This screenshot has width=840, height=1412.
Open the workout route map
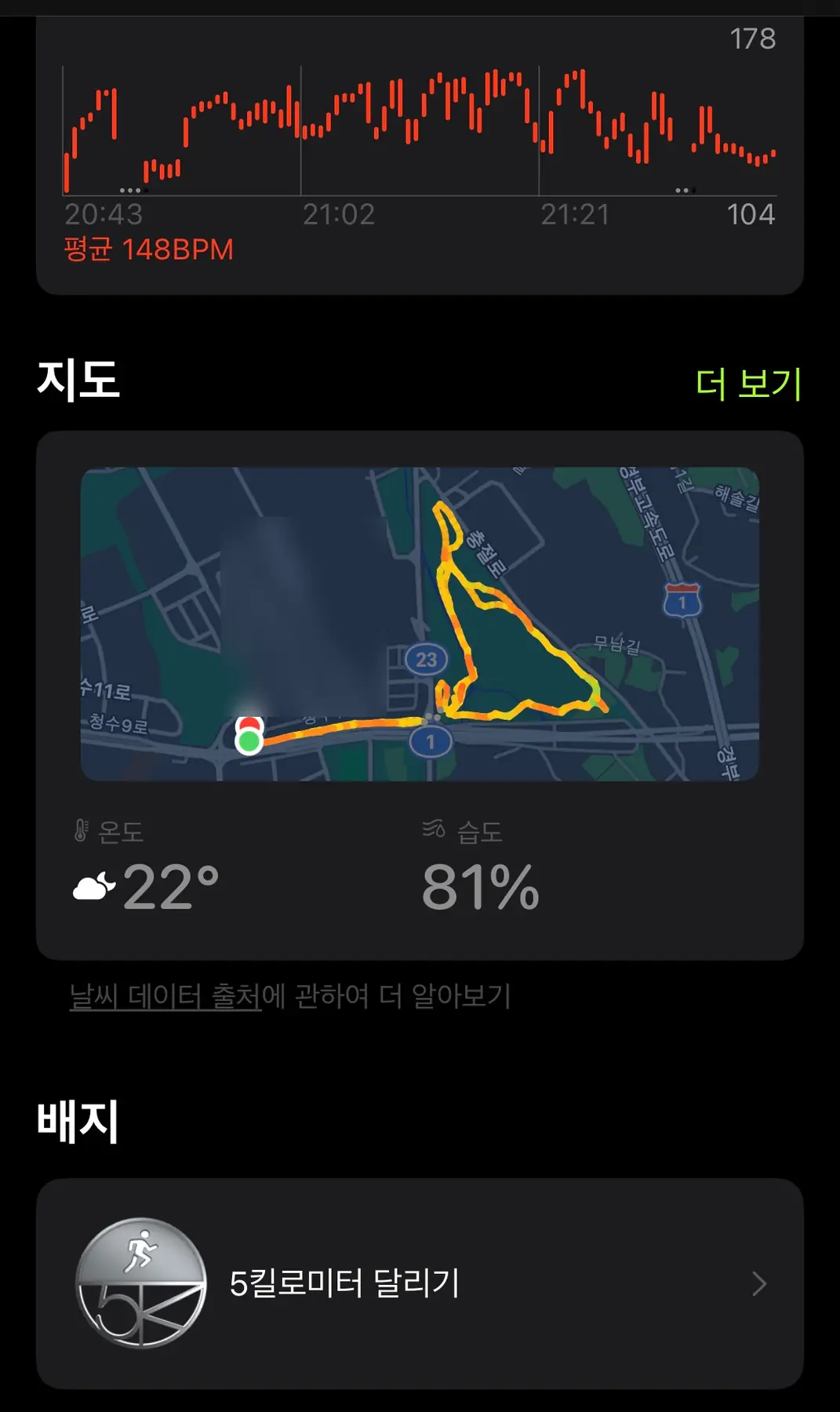(420, 624)
